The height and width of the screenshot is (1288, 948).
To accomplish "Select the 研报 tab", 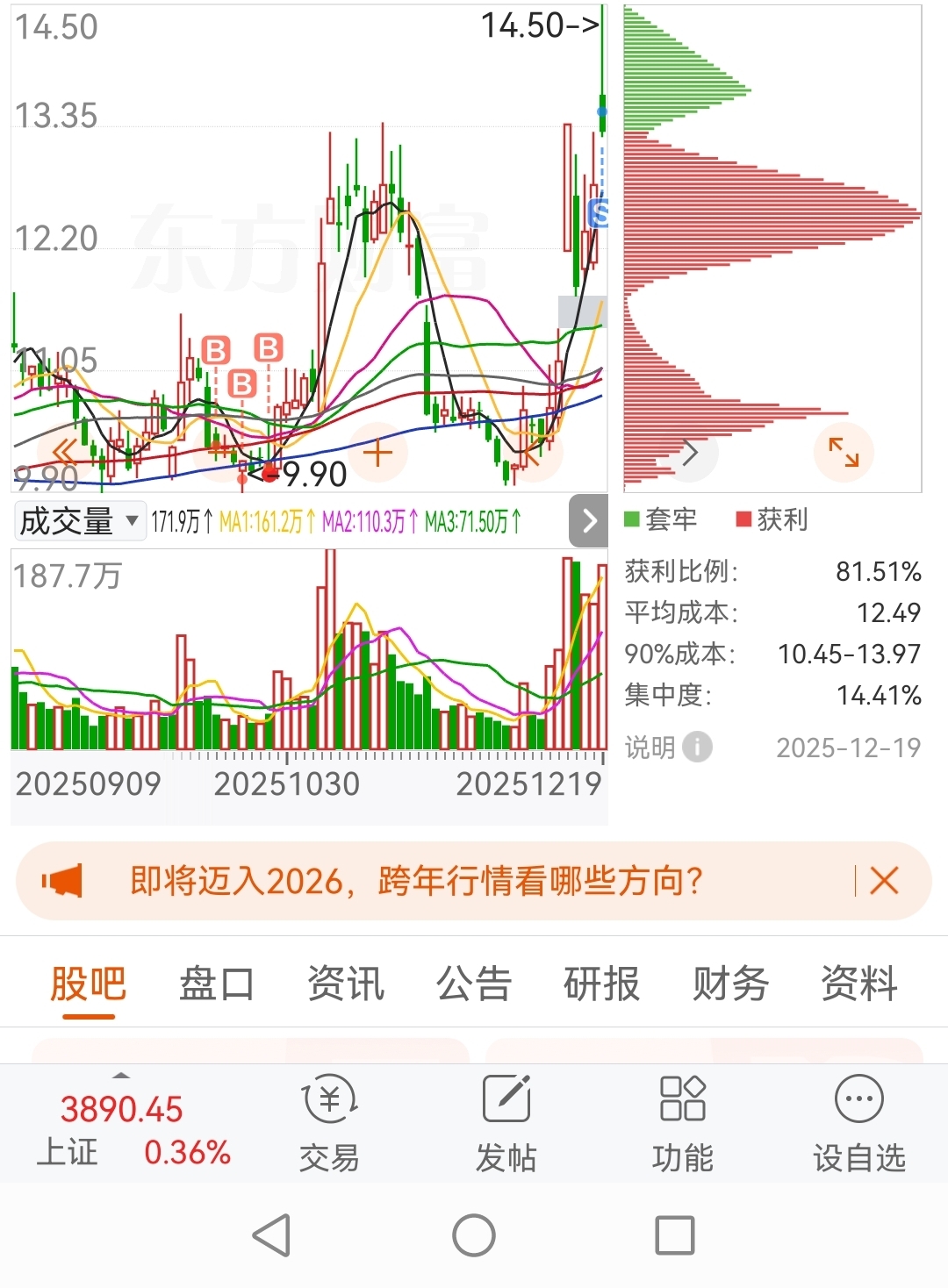I will tap(601, 984).
